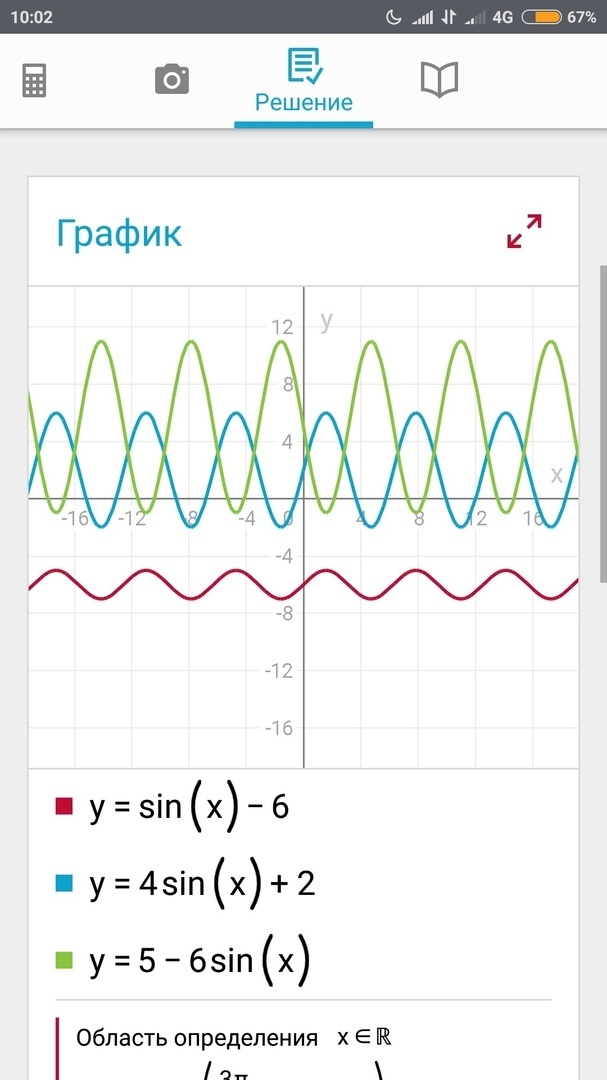Select the Решение tab
Screen dimensions: 607x1080
pyautogui.click(x=304, y=81)
